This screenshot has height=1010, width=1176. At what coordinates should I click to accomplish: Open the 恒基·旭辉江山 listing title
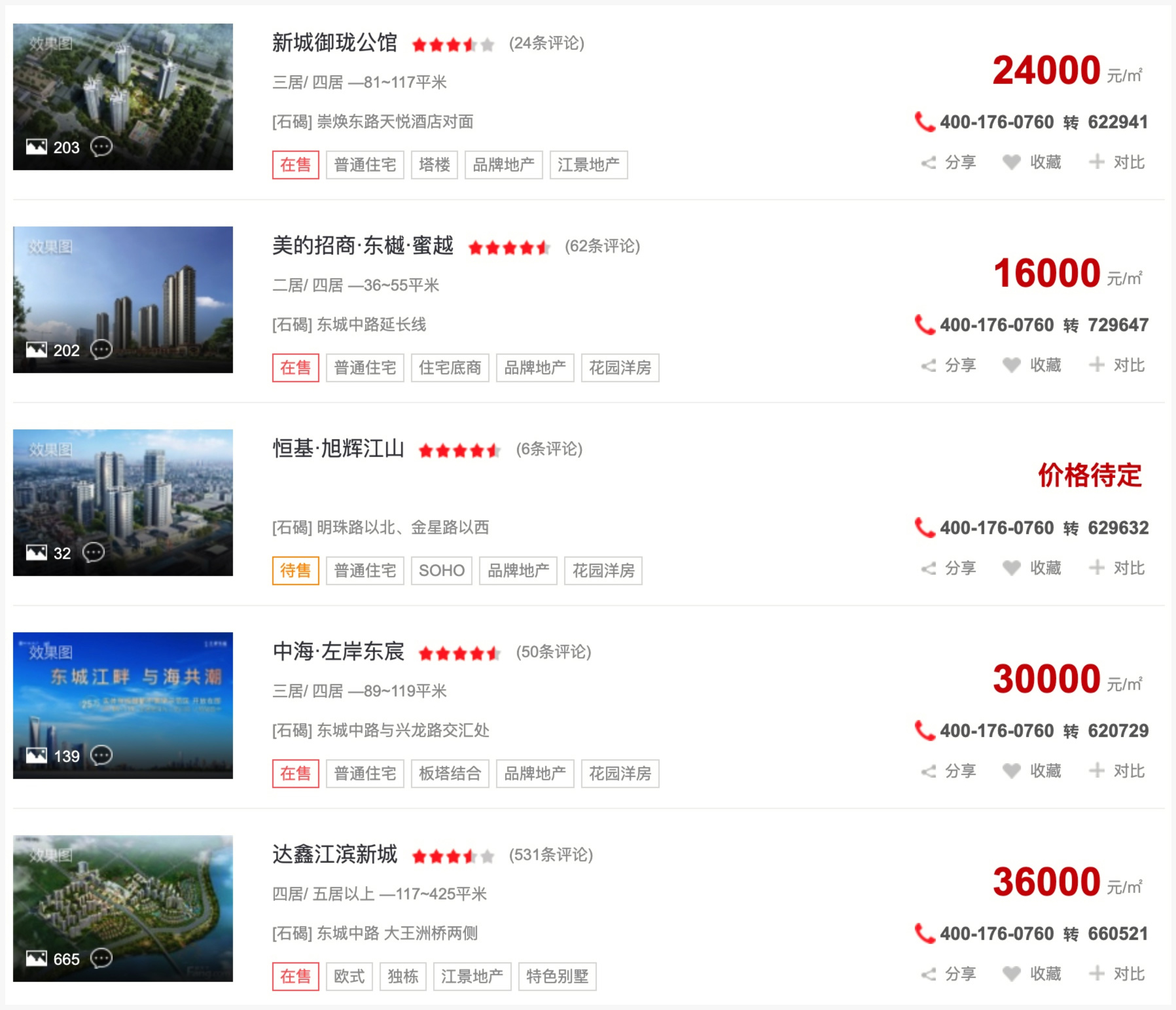click(x=338, y=449)
